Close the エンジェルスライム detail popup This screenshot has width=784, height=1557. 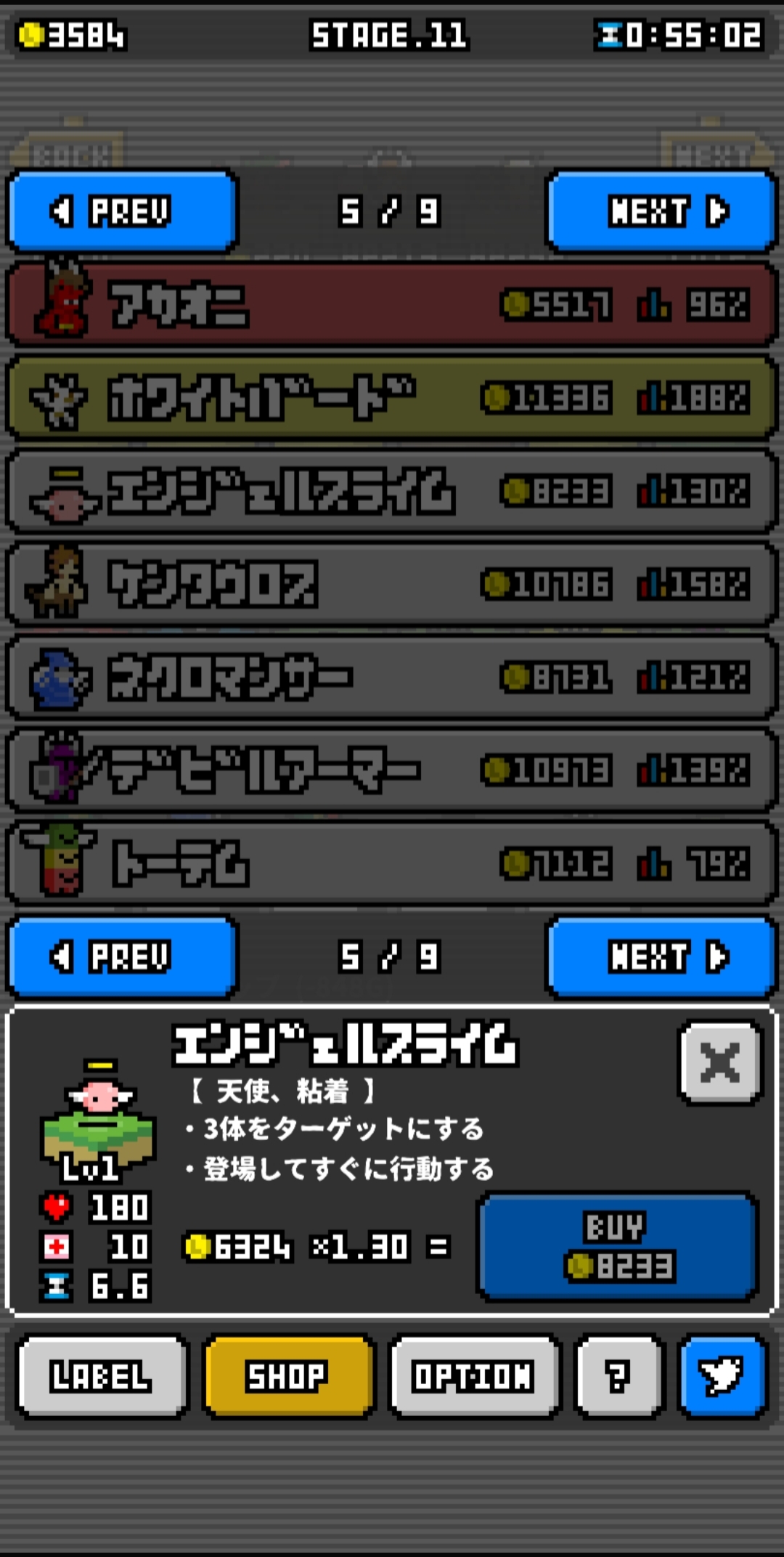coord(720,1061)
